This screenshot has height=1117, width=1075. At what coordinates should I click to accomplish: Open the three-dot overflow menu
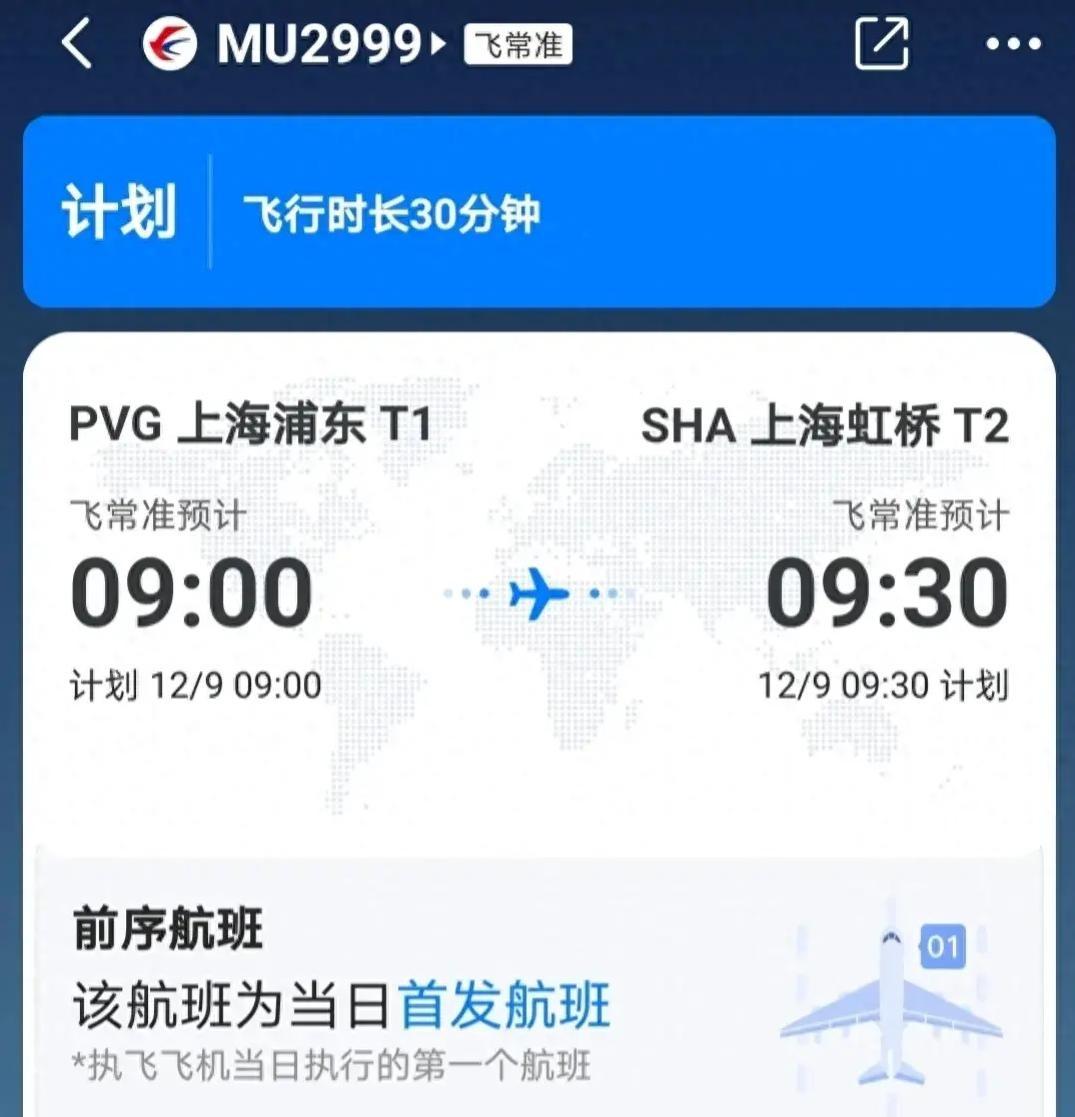tap(1013, 45)
